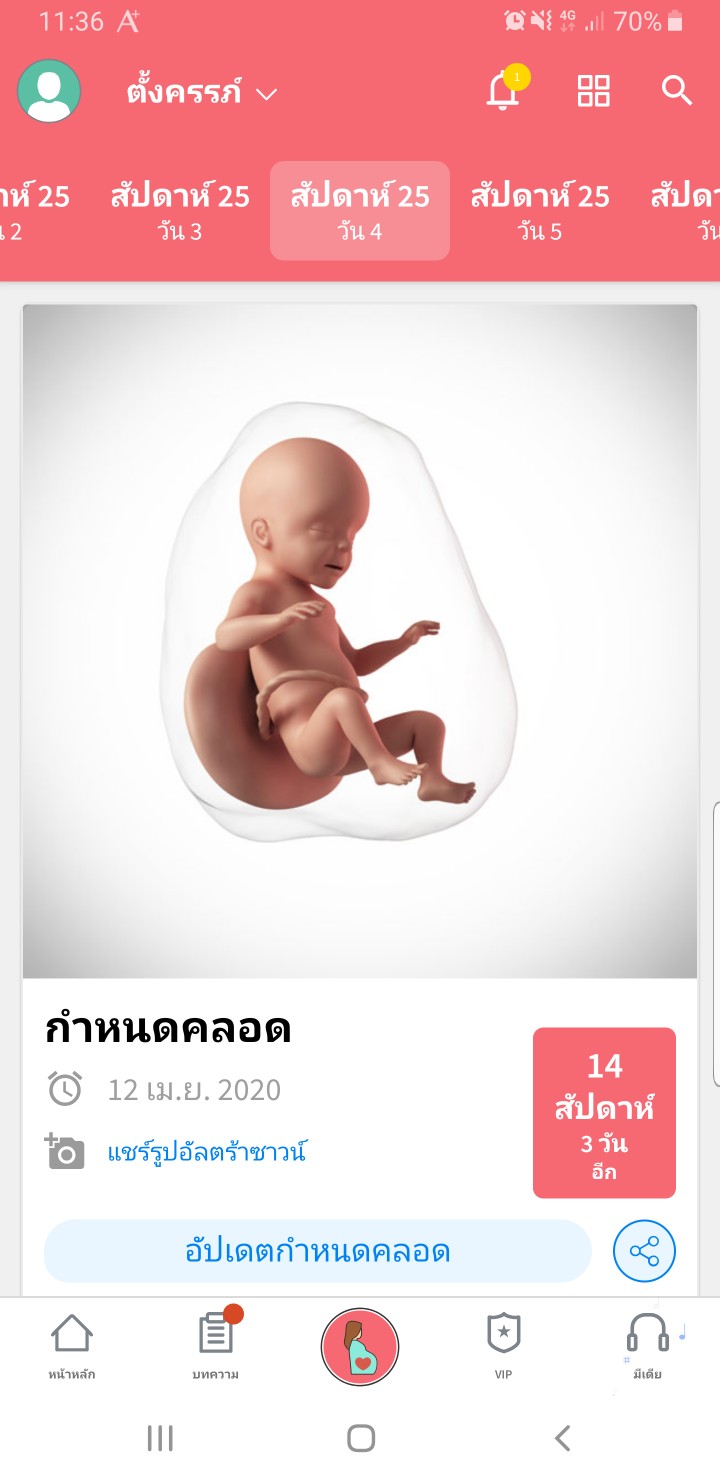The width and height of the screenshot is (720, 1480).
Task: Select สัปดาห์ 25 วัน 5 tab
Action: (540, 211)
